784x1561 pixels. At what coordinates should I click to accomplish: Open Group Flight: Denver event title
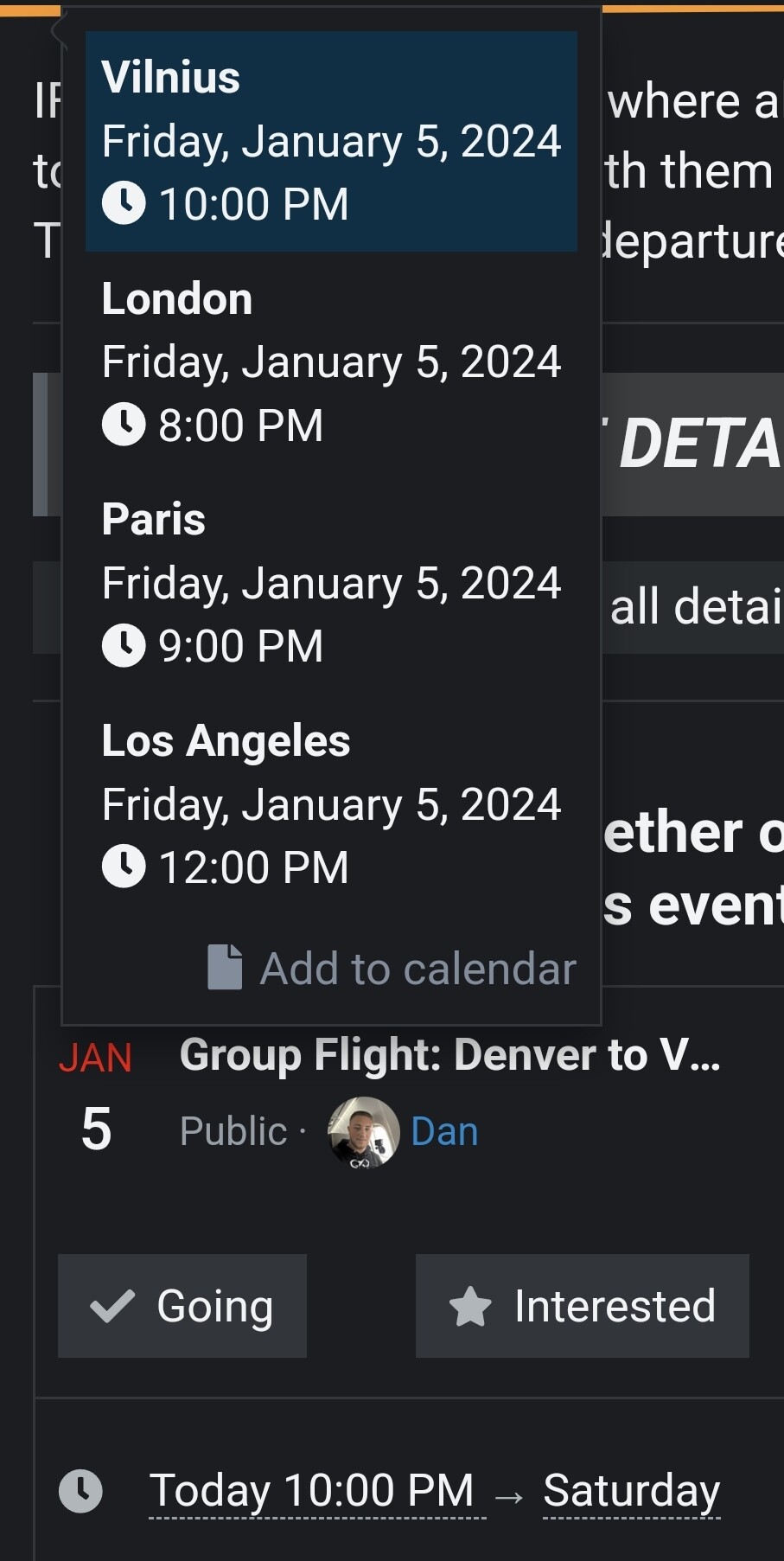pyautogui.click(x=449, y=1056)
